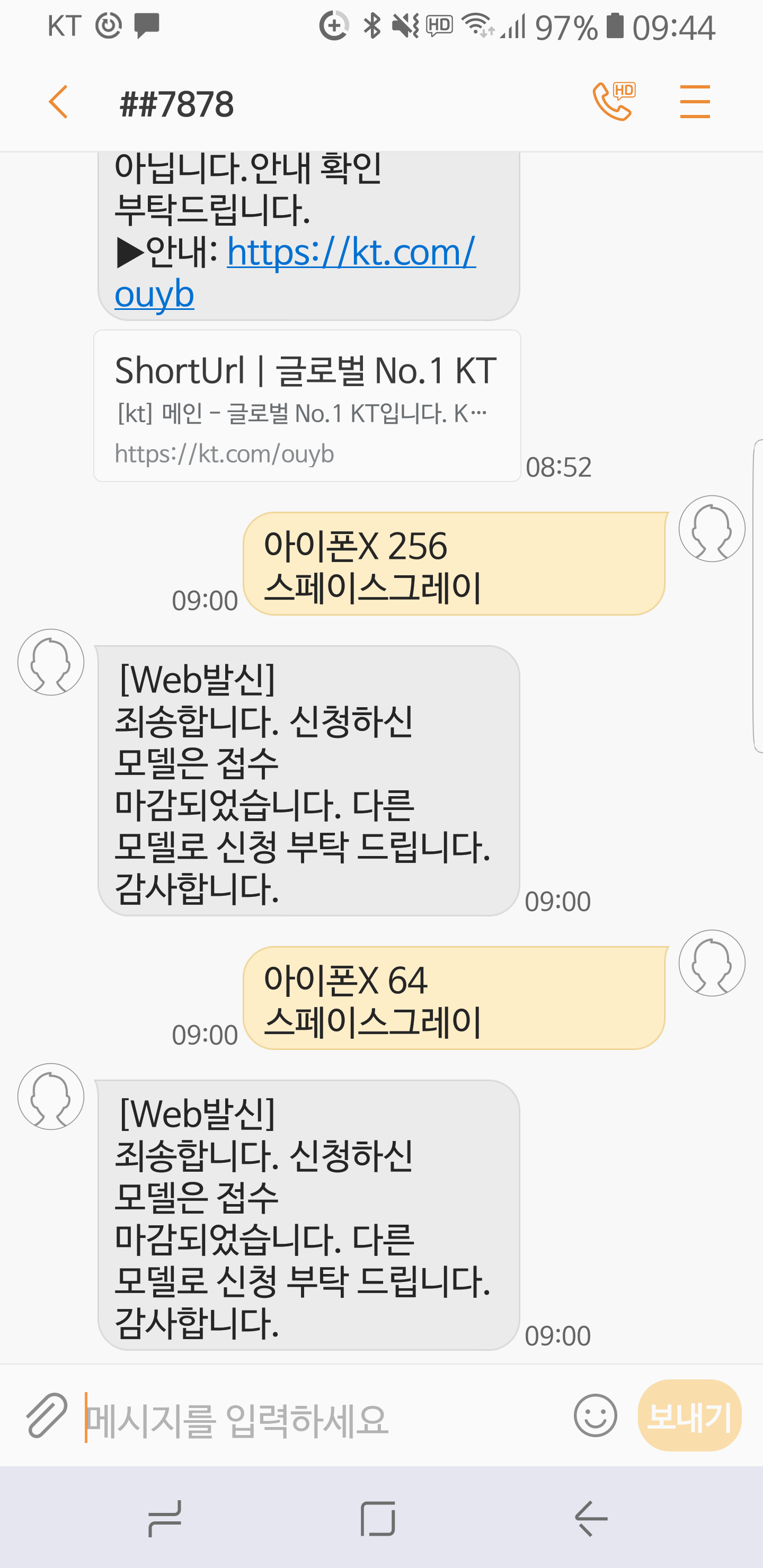This screenshot has height=1568, width=763.
Task: Open the emoji picker
Action: [595, 1416]
